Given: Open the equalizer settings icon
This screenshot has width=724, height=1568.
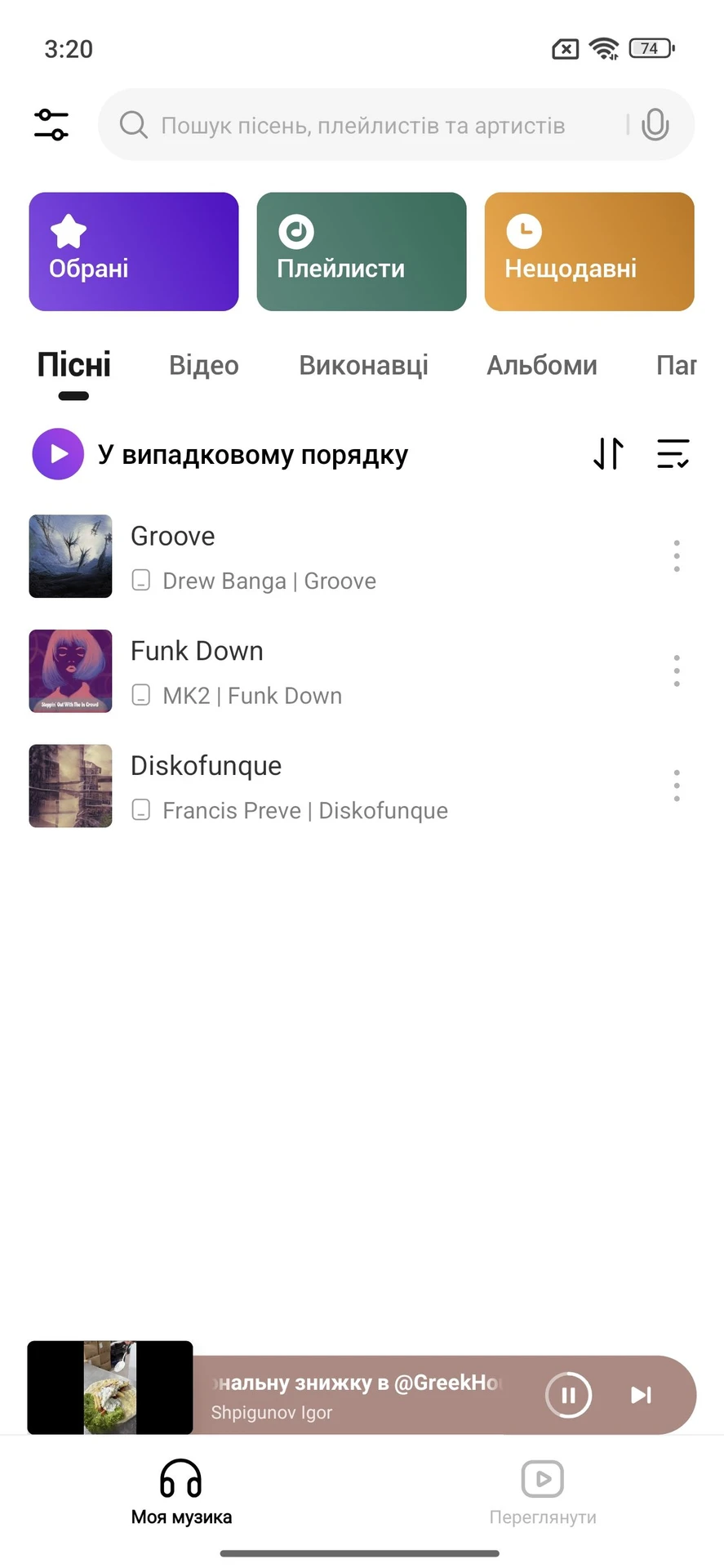Looking at the screenshot, I should [51, 125].
